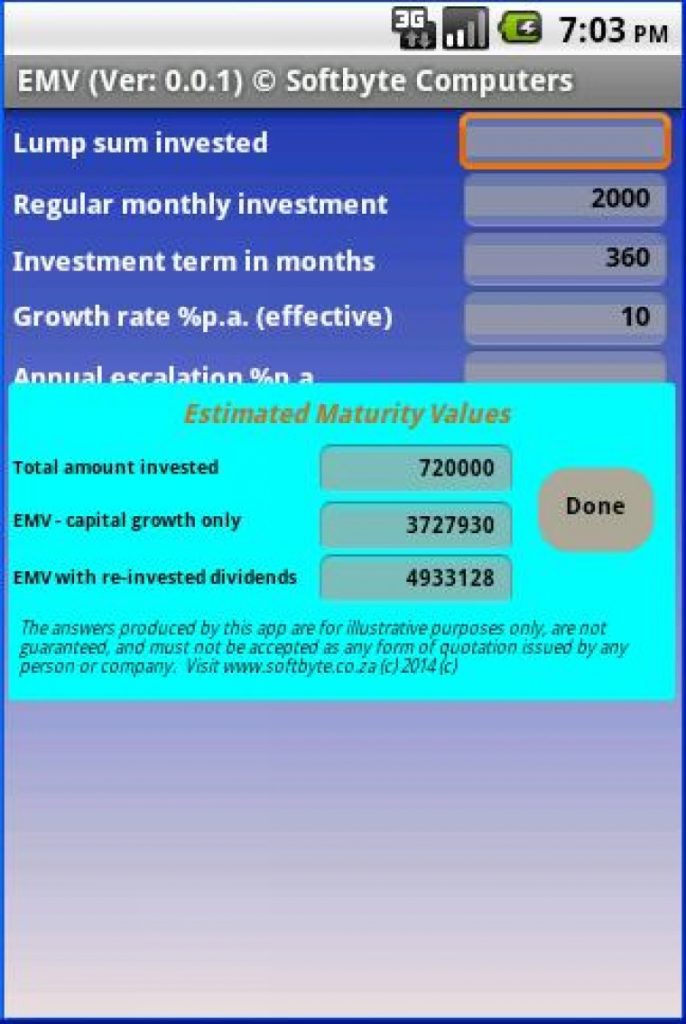Dismiss the results with Done
The height and width of the screenshot is (1024, 686).
click(595, 508)
